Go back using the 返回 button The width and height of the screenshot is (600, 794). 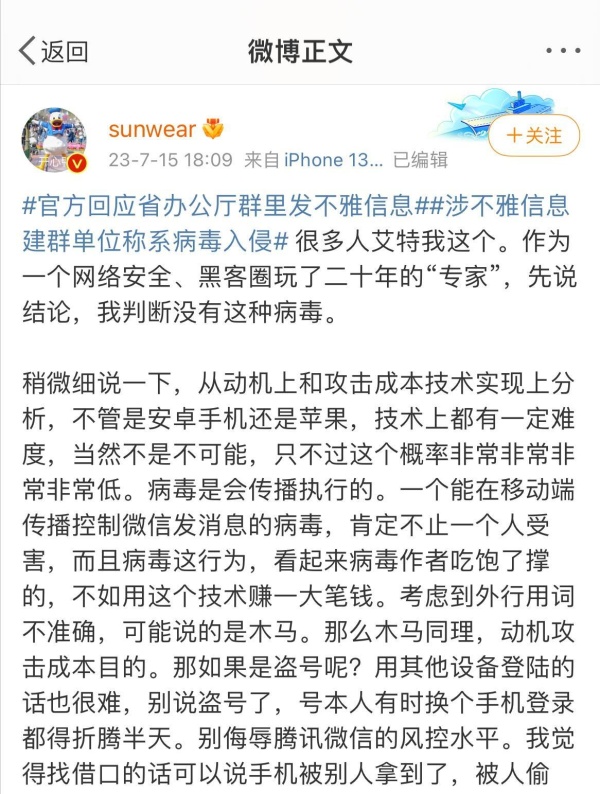pos(54,51)
